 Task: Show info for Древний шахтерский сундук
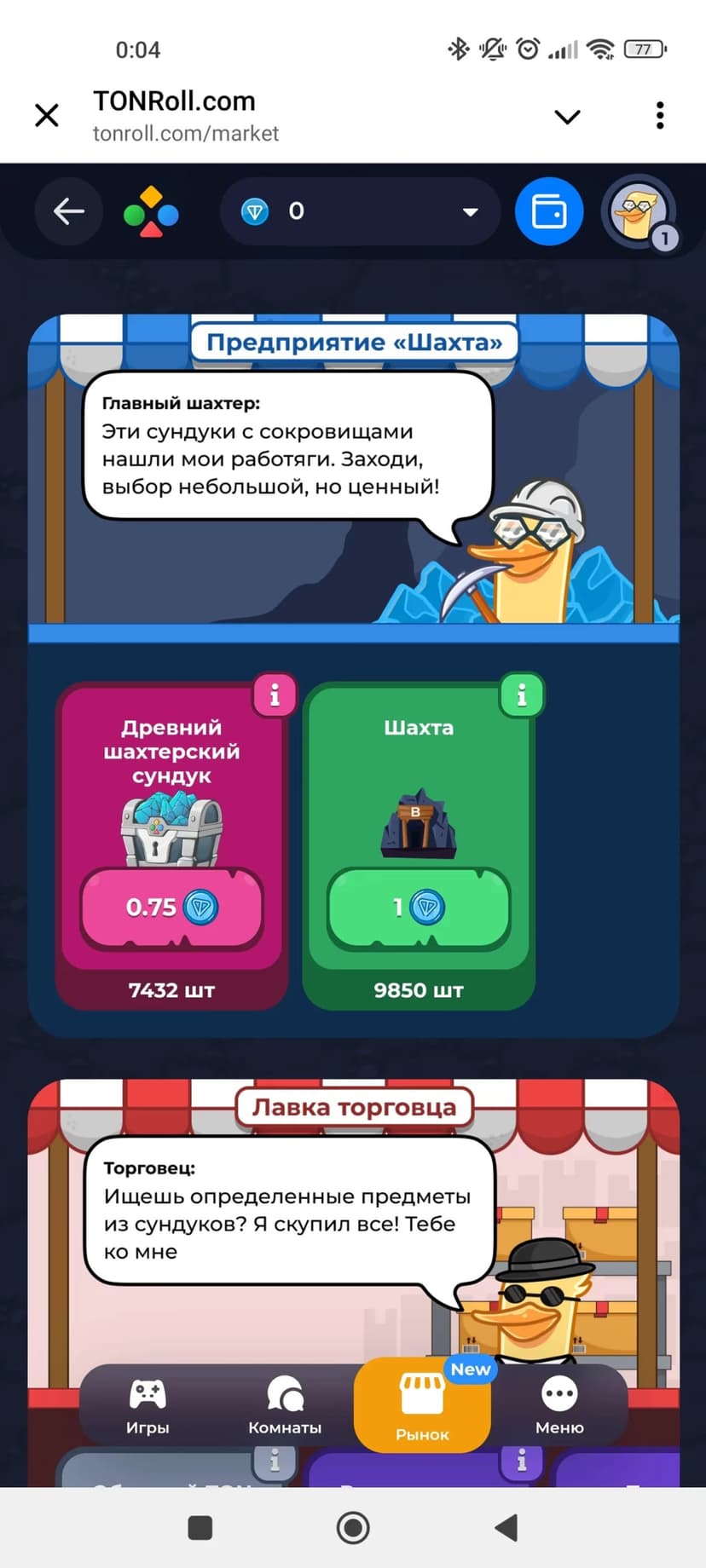tap(274, 695)
